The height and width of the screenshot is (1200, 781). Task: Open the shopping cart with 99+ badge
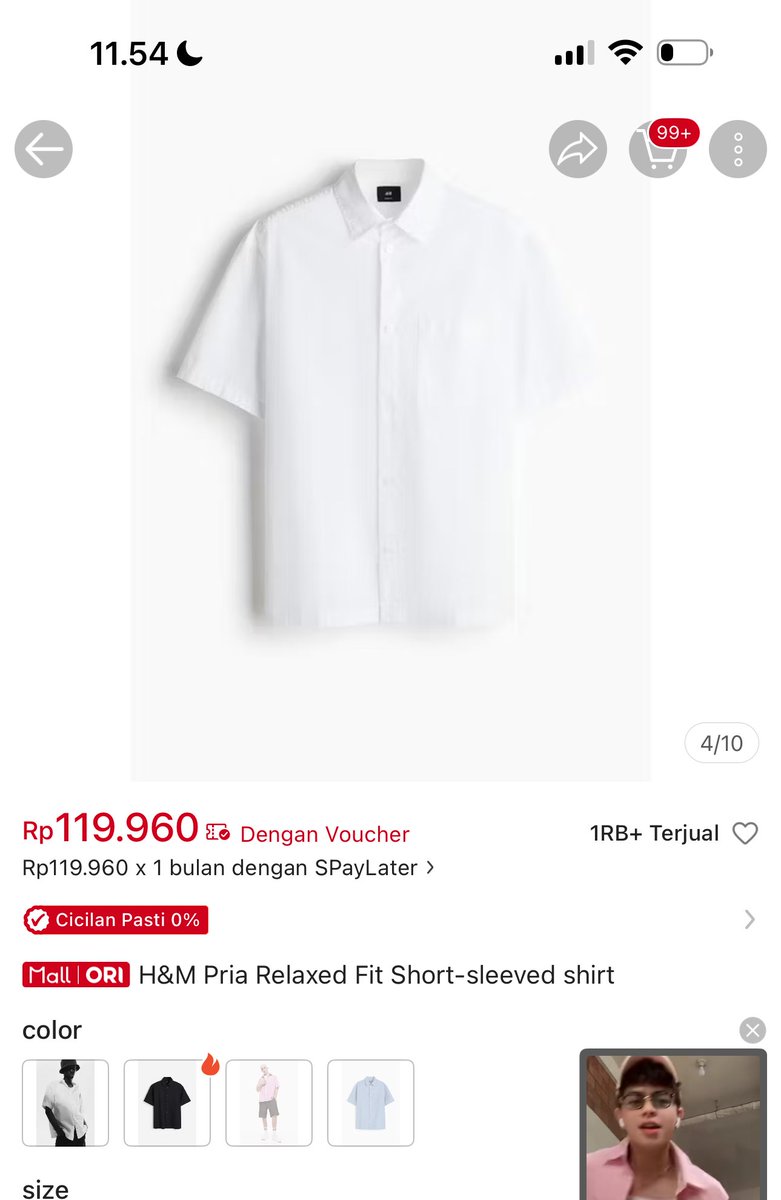point(658,150)
